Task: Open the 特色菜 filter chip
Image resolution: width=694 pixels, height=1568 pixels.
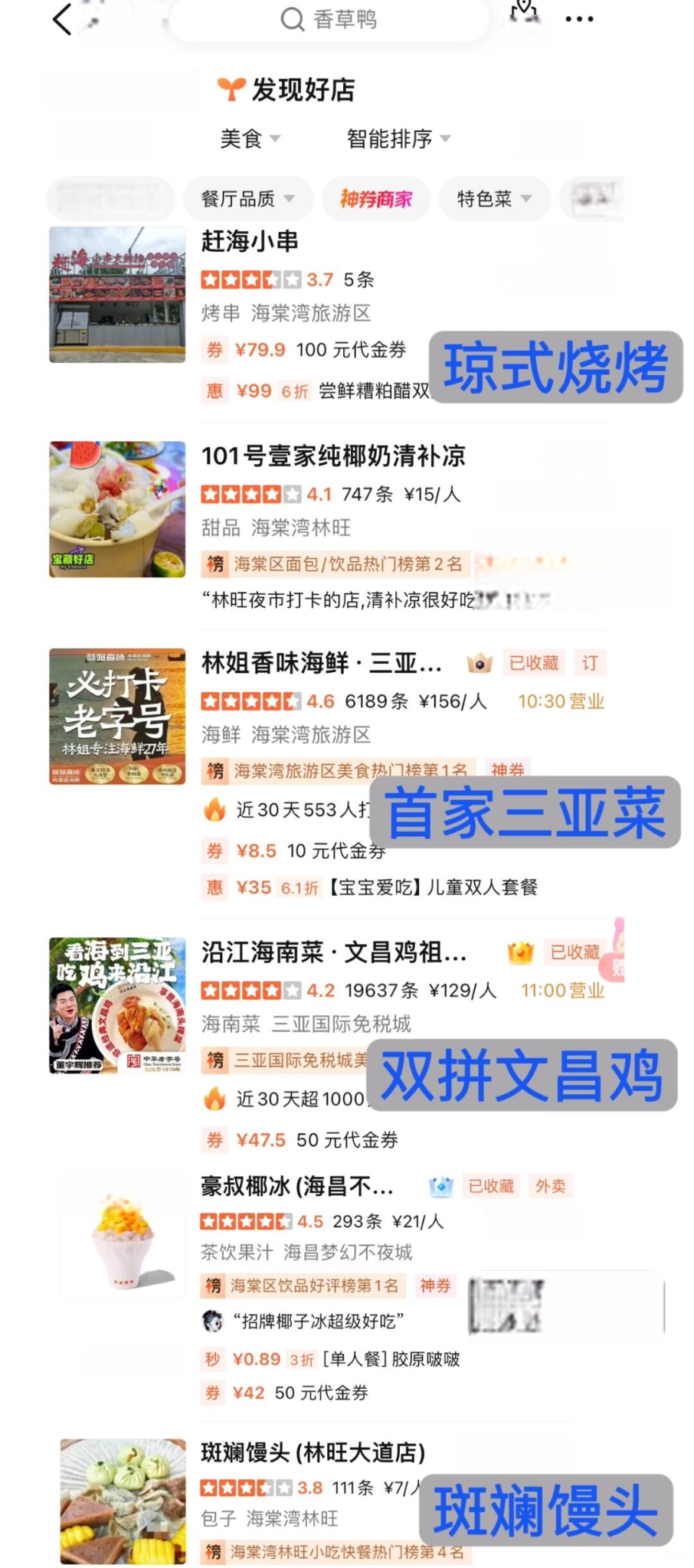Action: pos(494,199)
